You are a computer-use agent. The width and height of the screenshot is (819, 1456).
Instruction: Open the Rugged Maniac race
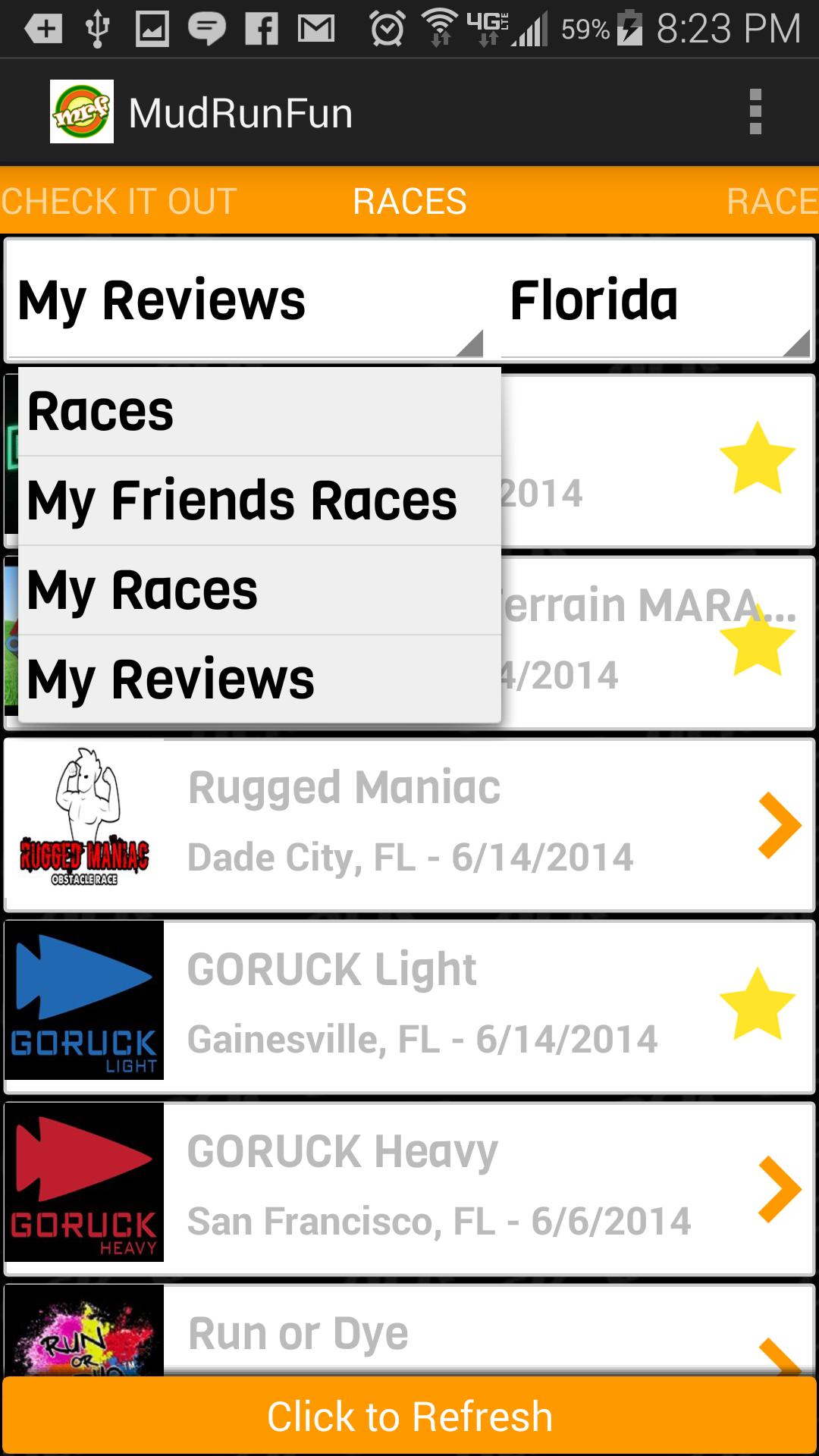[409, 825]
